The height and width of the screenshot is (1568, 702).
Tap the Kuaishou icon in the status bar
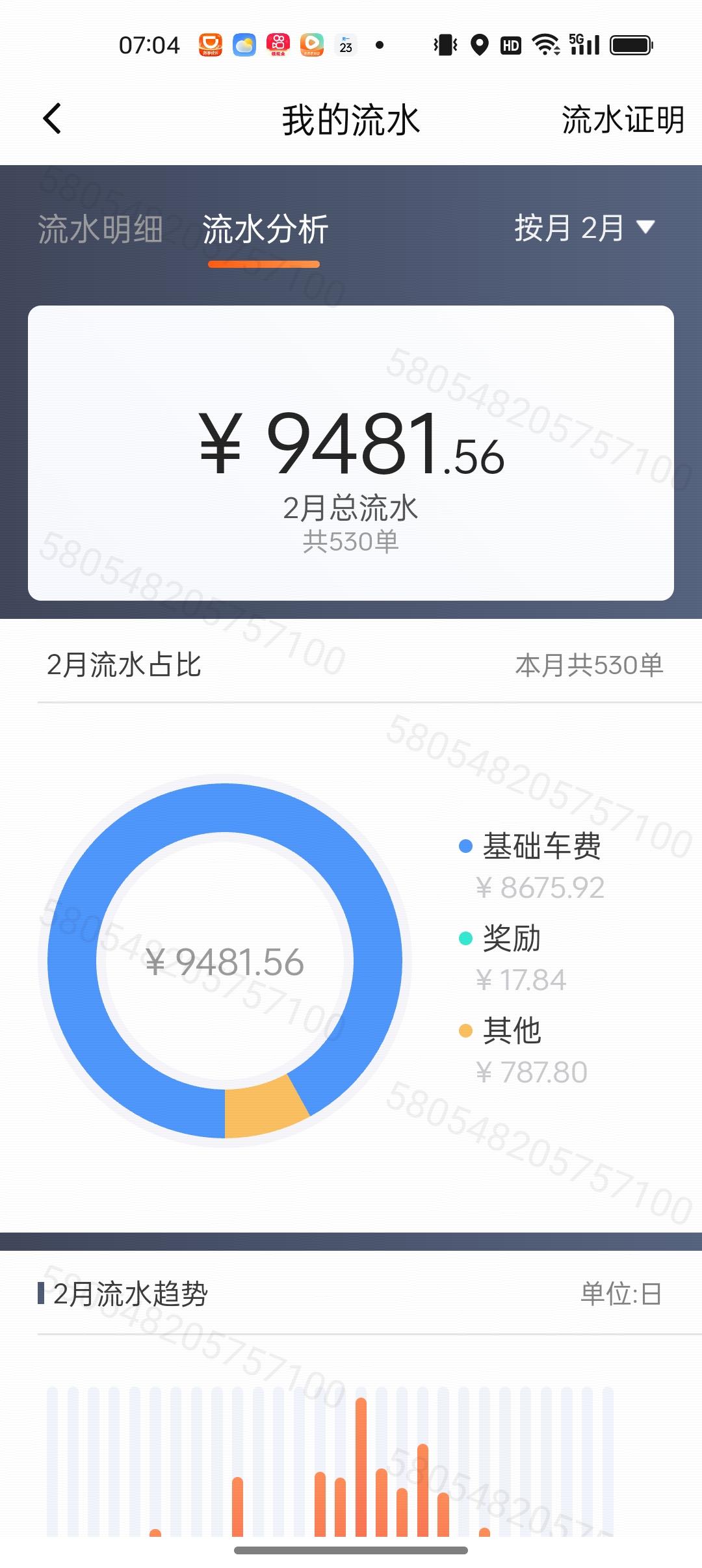278,46
